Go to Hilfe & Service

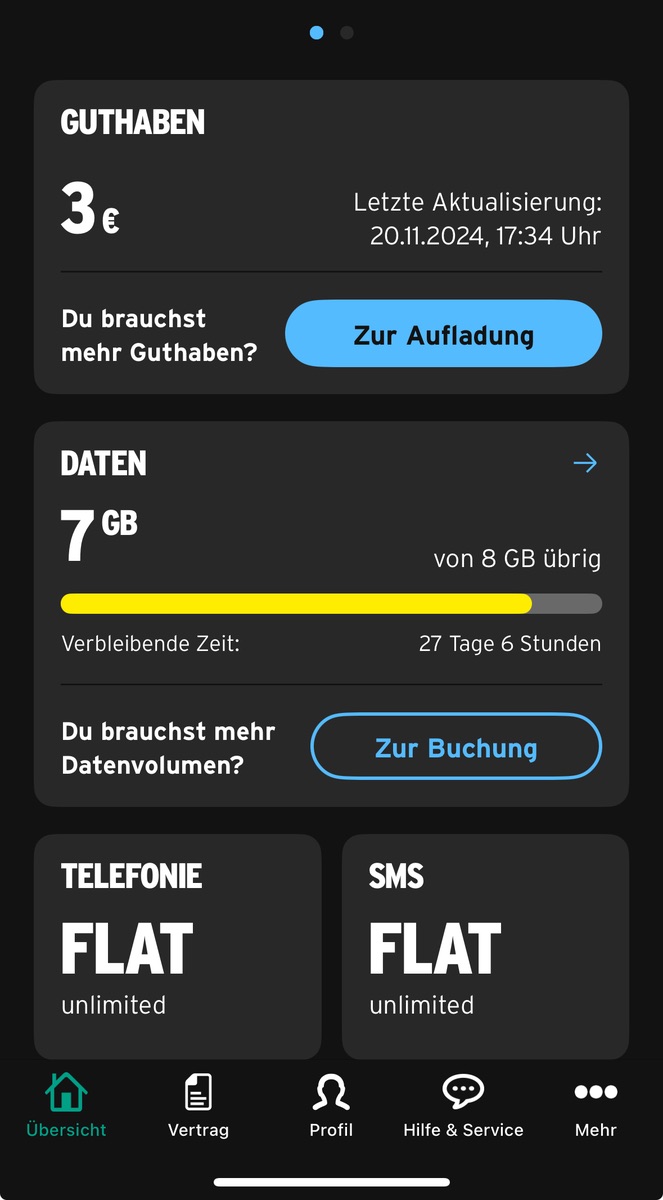[463, 1105]
